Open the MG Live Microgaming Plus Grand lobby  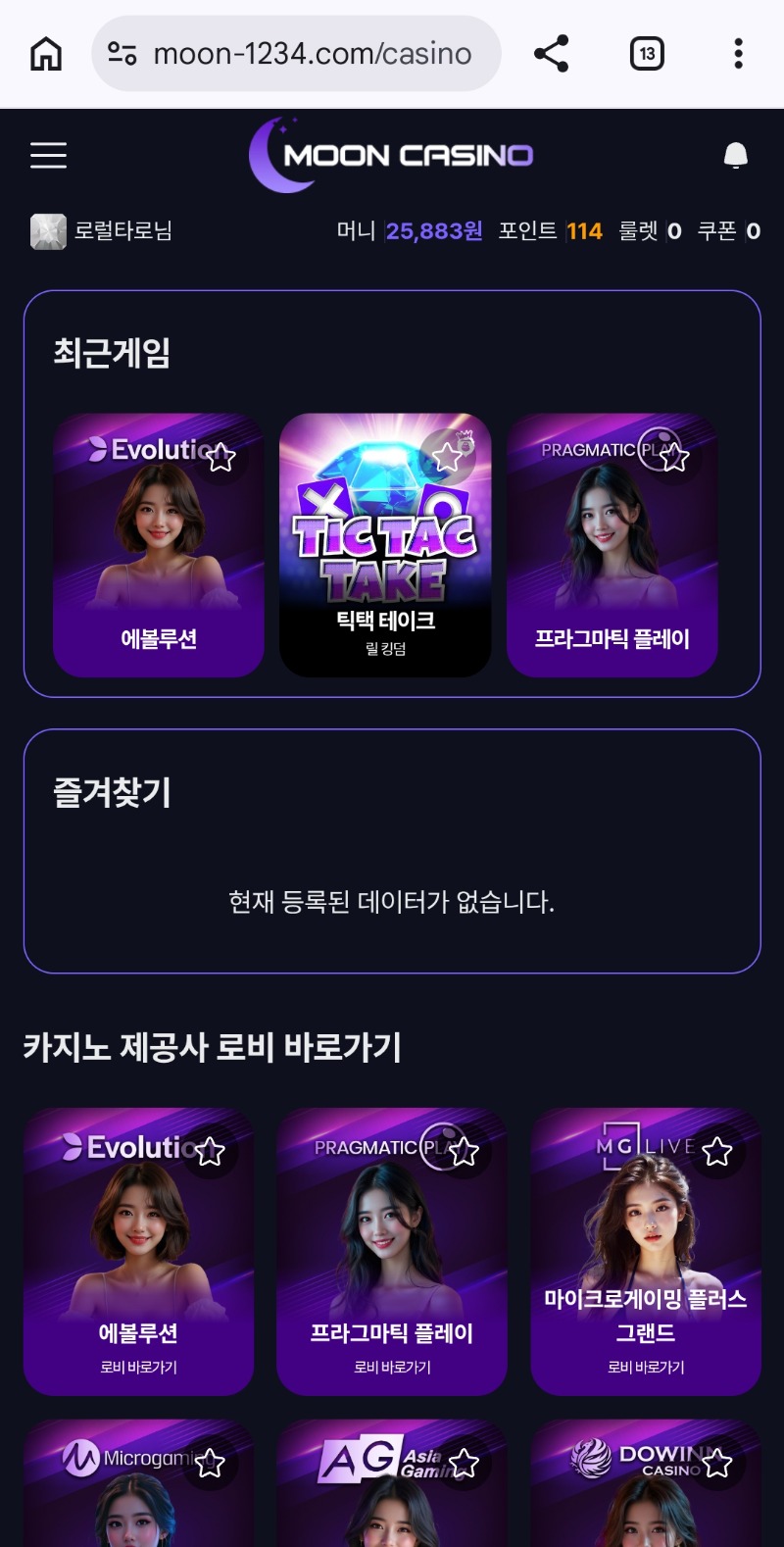point(645,1265)
